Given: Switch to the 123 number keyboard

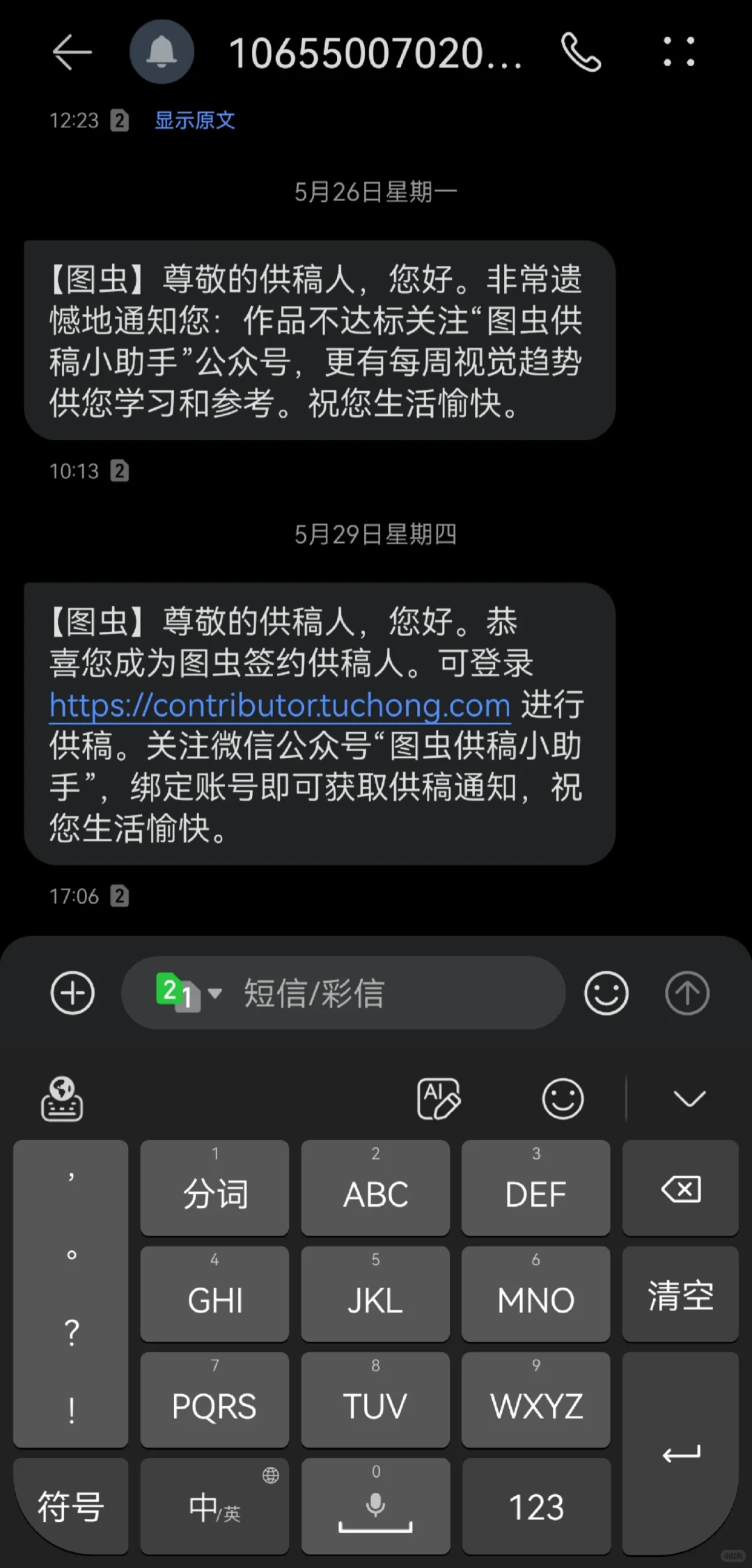Looking at the screenshot, I should (x=536, y=1506).
